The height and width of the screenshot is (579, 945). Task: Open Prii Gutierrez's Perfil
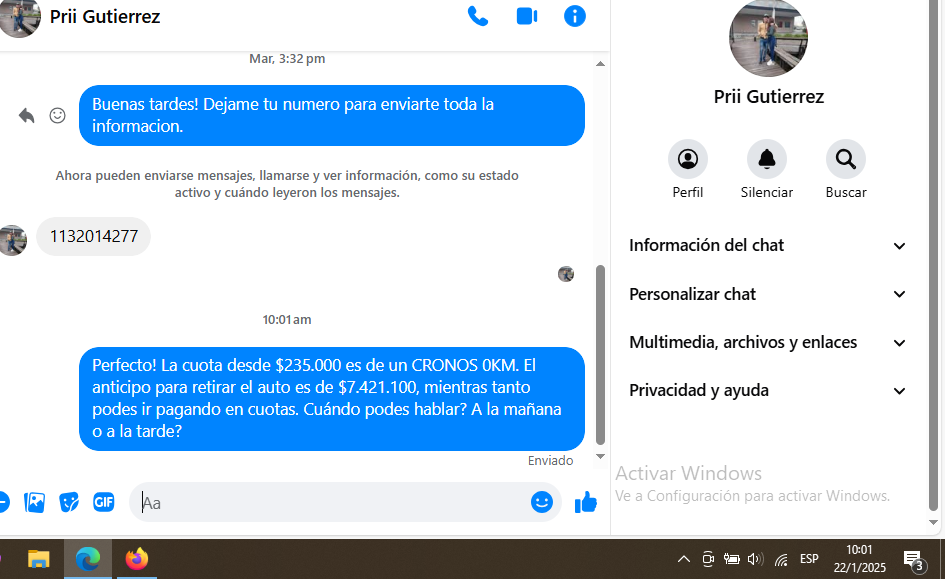(687, 159)
